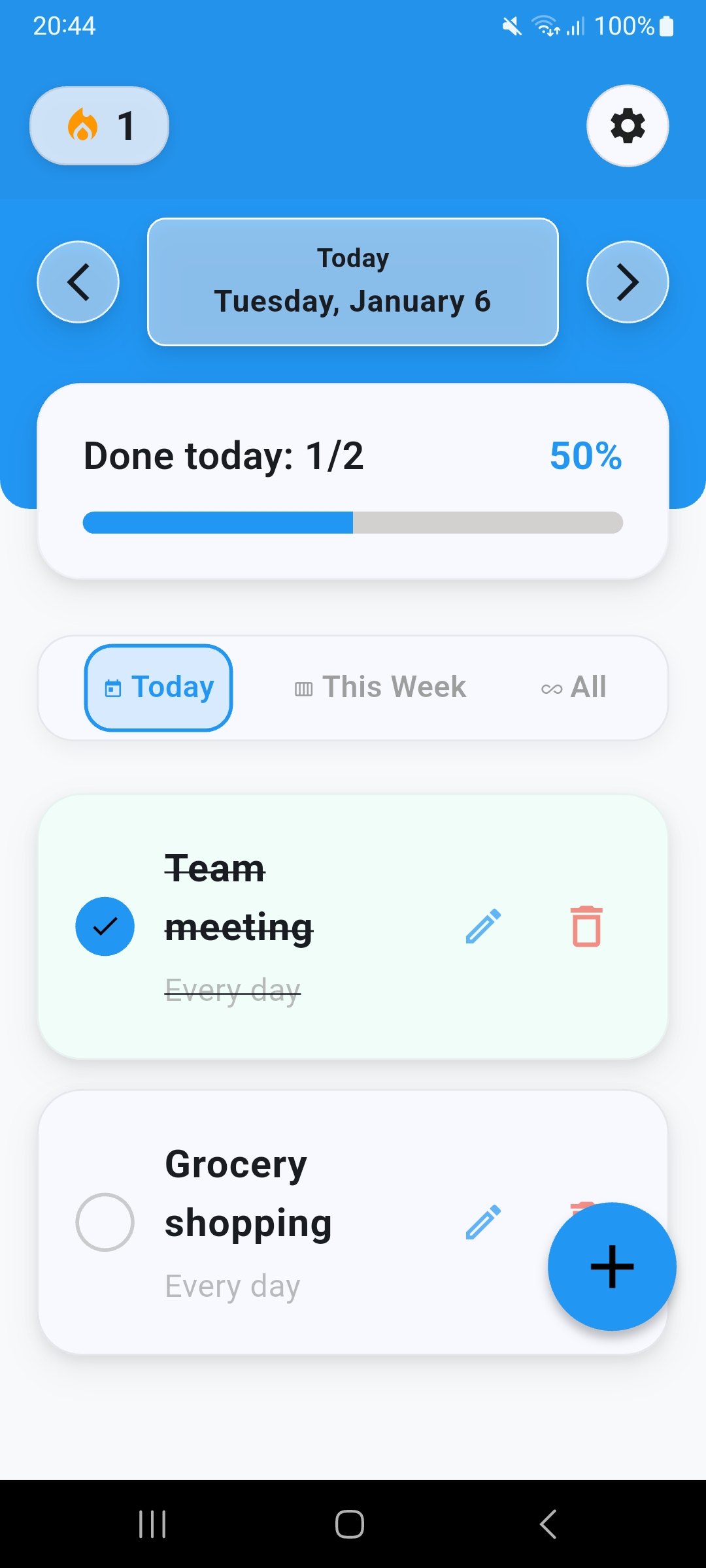
Task: Go to the next day
Action: [628, 282]
